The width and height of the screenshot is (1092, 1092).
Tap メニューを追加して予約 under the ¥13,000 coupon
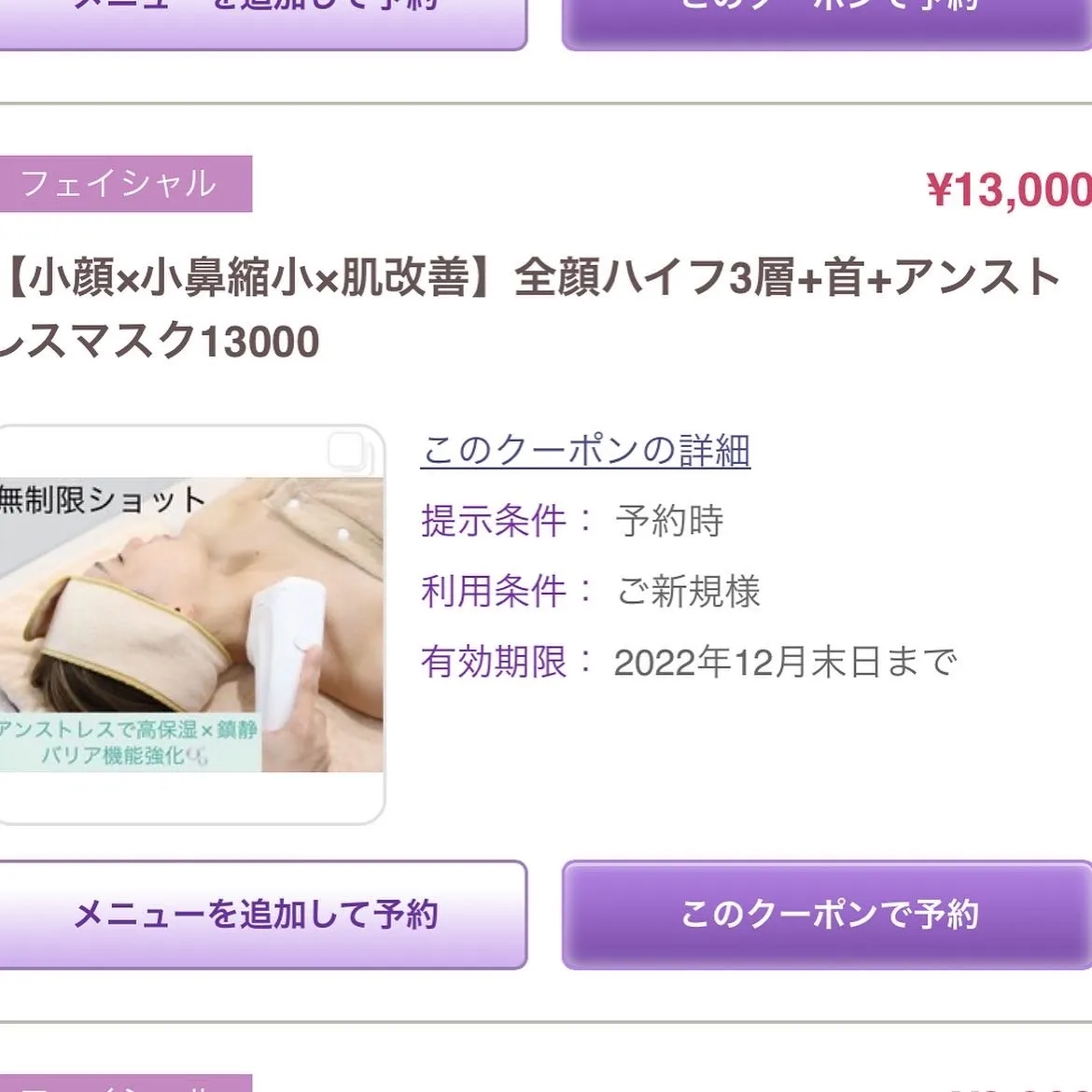point(257,915)
